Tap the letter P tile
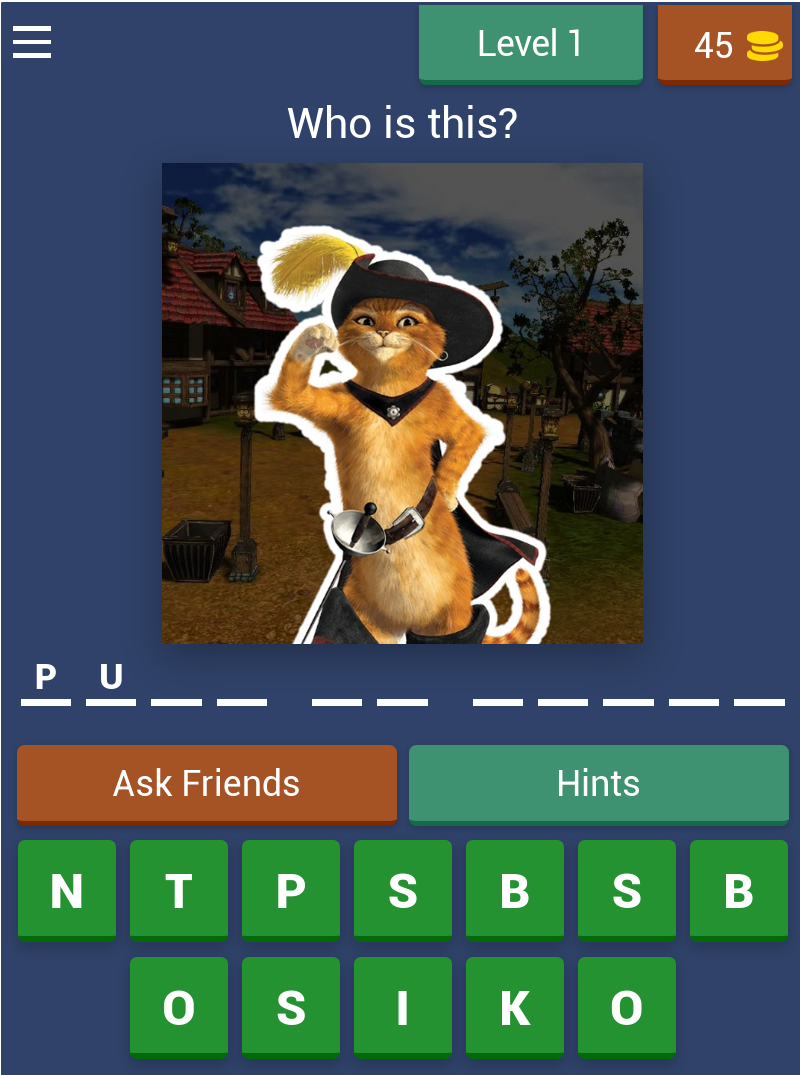 click(x=291, y=888)
